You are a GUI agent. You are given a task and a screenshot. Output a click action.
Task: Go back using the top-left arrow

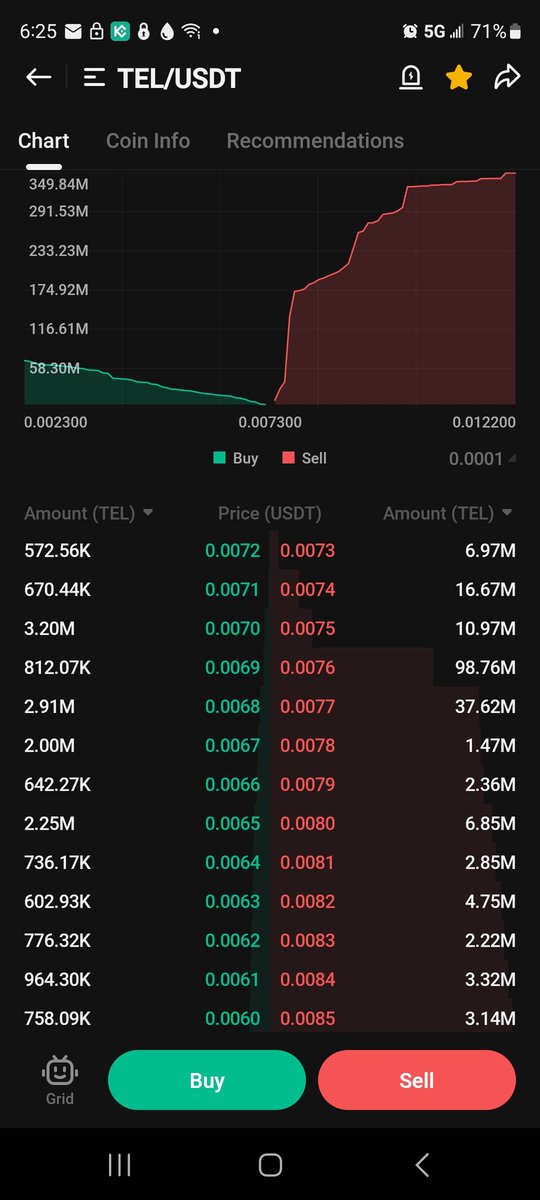click(38, 77)
